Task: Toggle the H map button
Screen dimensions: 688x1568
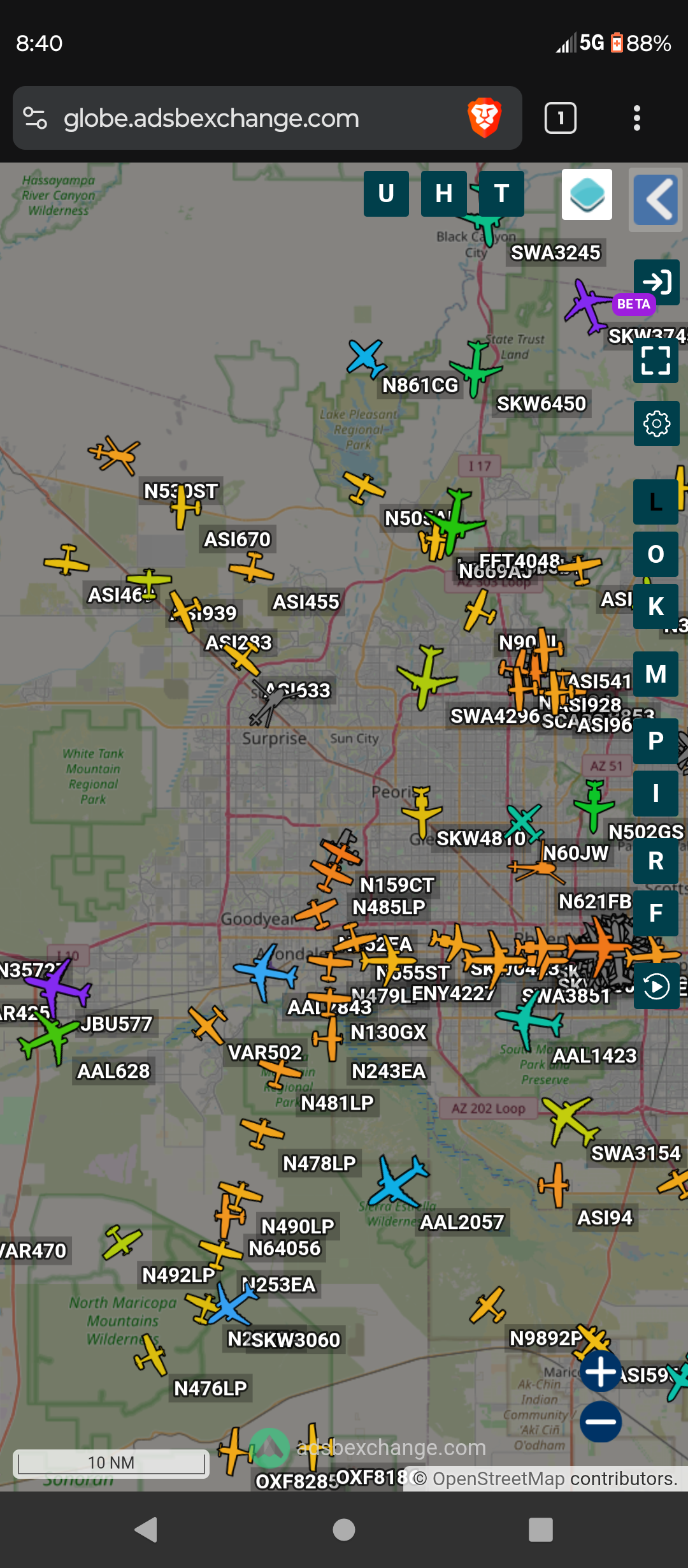Action: tap(444, 193)
